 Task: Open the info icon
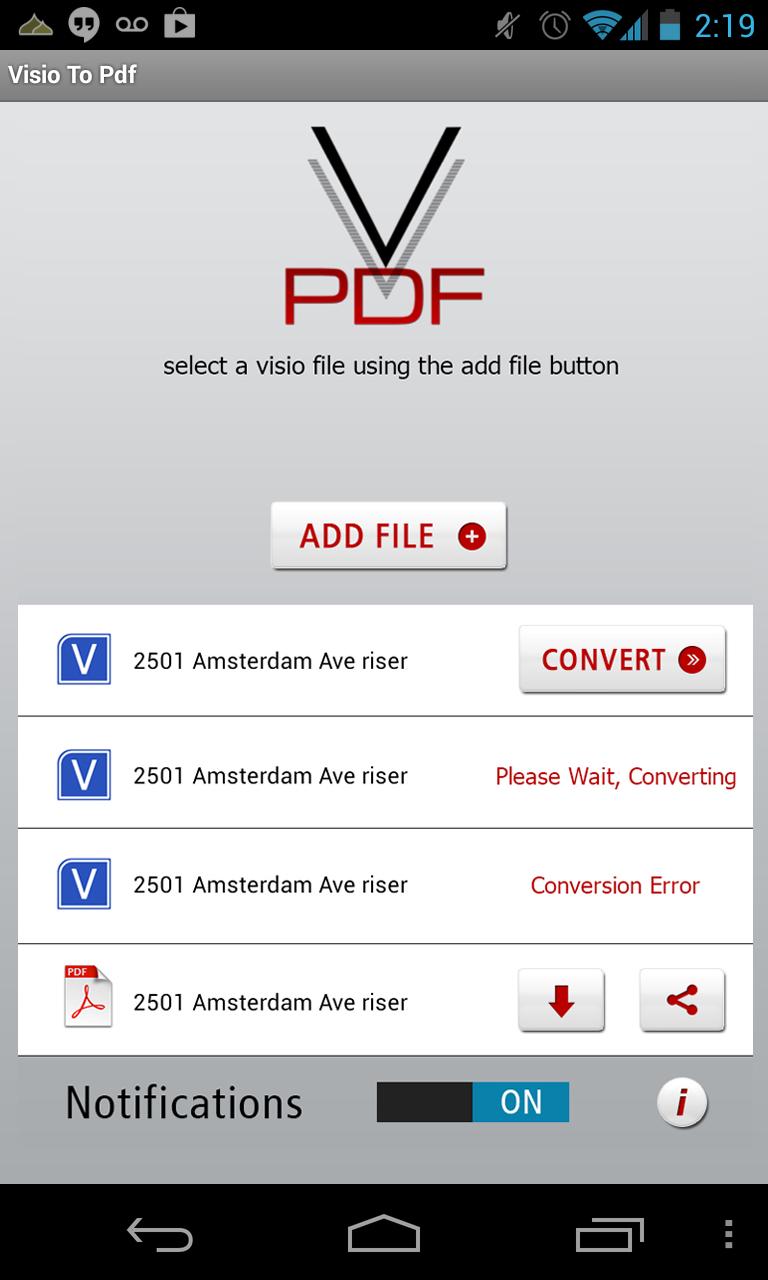(682, 1103)
